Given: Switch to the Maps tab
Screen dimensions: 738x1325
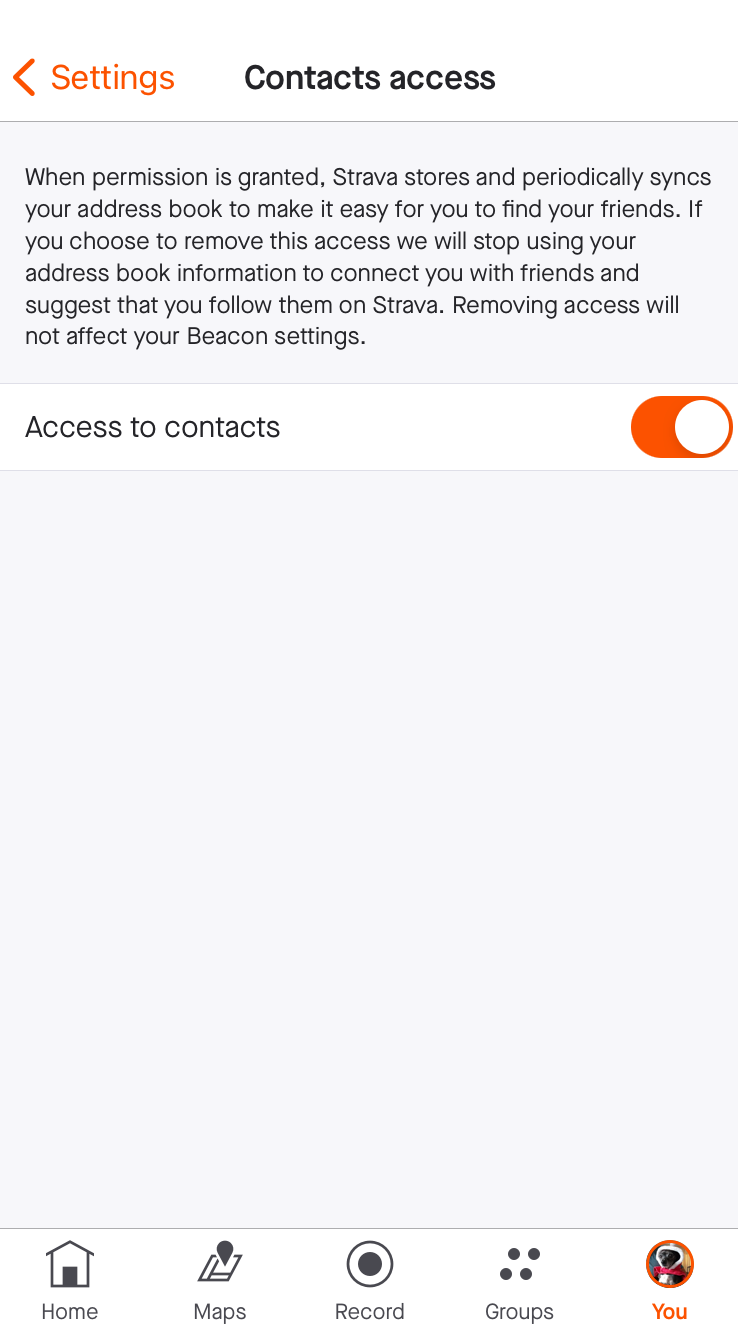Looking at the screenshot, I should [x=220, y=1281].
